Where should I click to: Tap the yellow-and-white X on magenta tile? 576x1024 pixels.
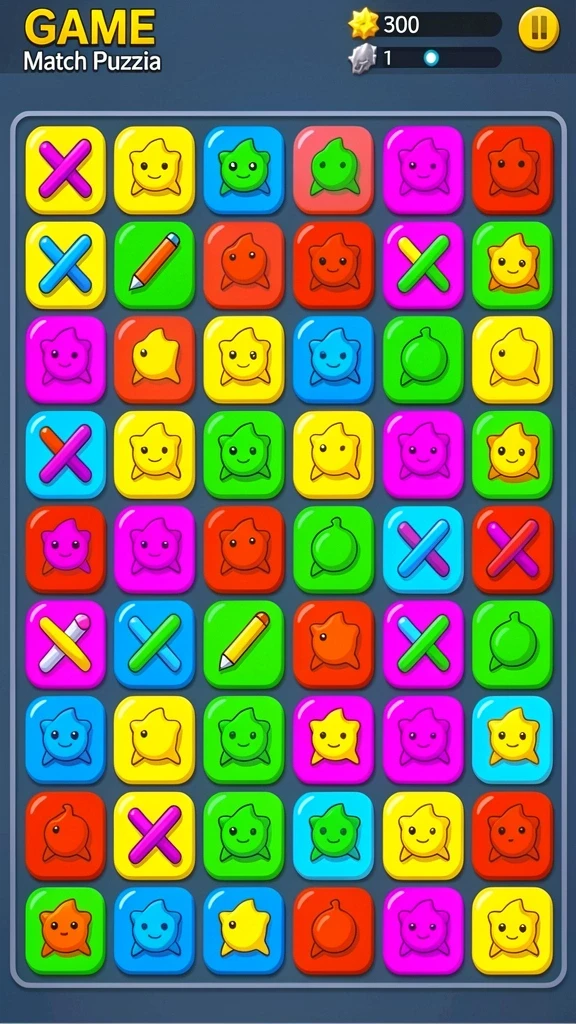pyautogui.click(x=65, y=644)
